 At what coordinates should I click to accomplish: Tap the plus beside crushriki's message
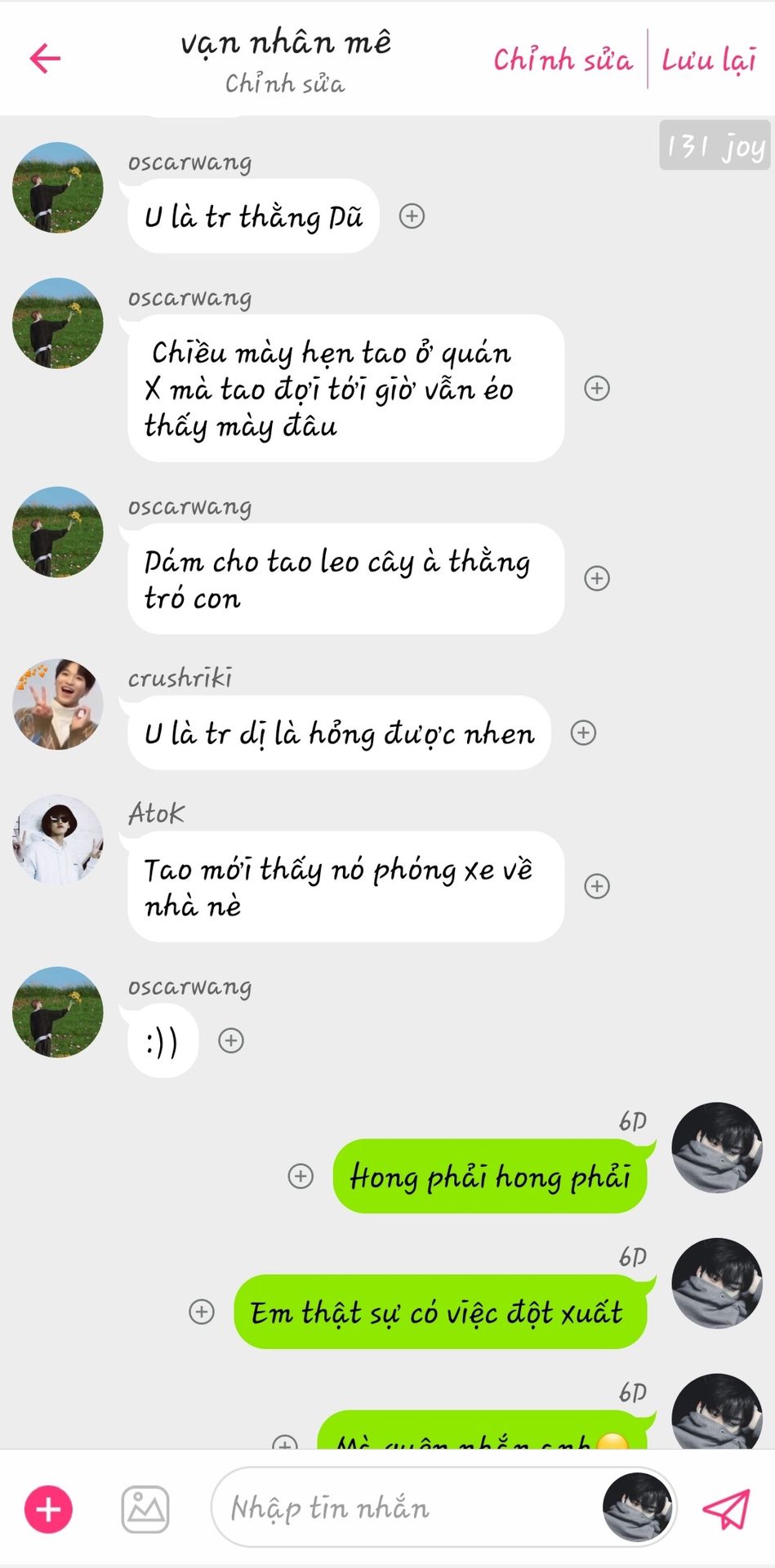583,733
